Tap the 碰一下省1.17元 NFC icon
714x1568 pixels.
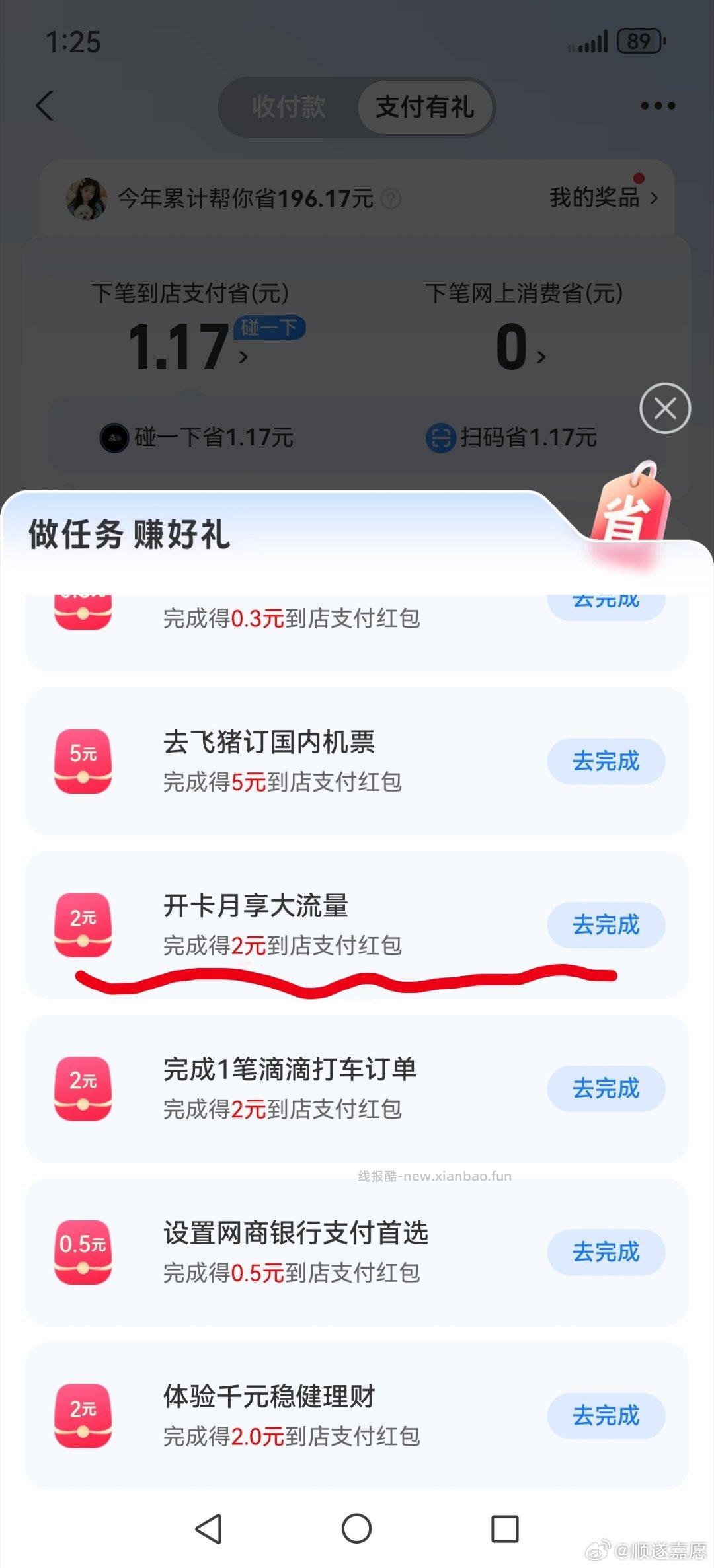coord(114,438)
